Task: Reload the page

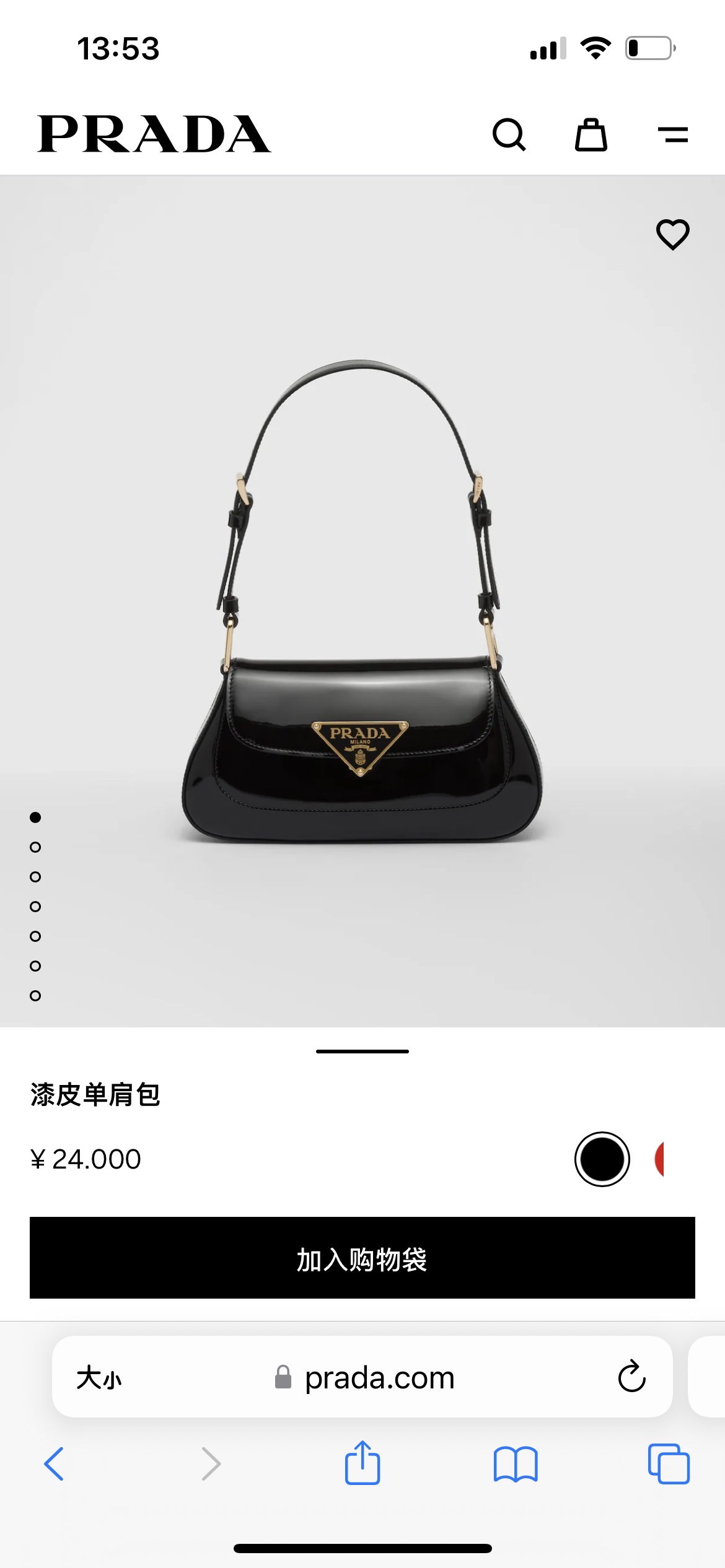Action: point(631,1377)
